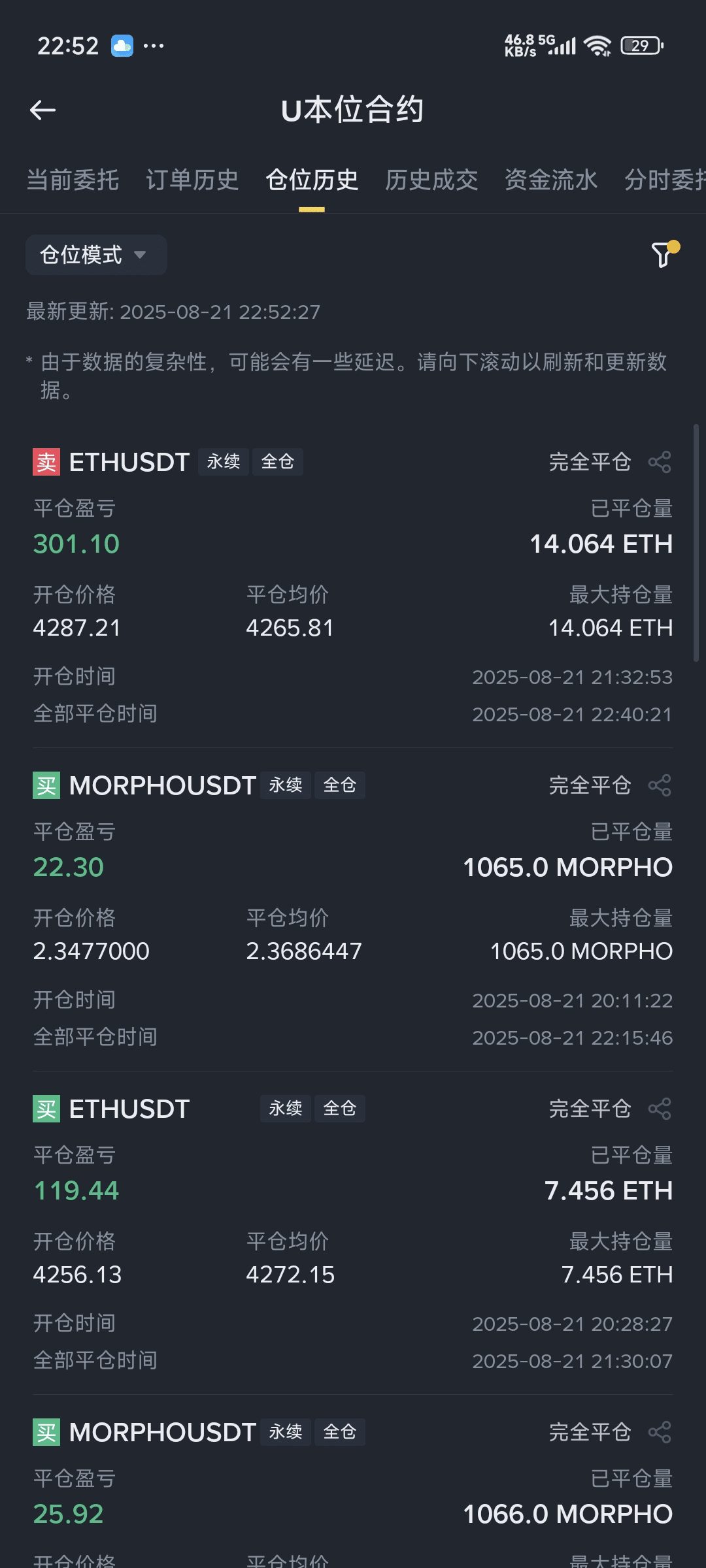
Task: Switch to the 历史成交 tab
Action: 431,180
